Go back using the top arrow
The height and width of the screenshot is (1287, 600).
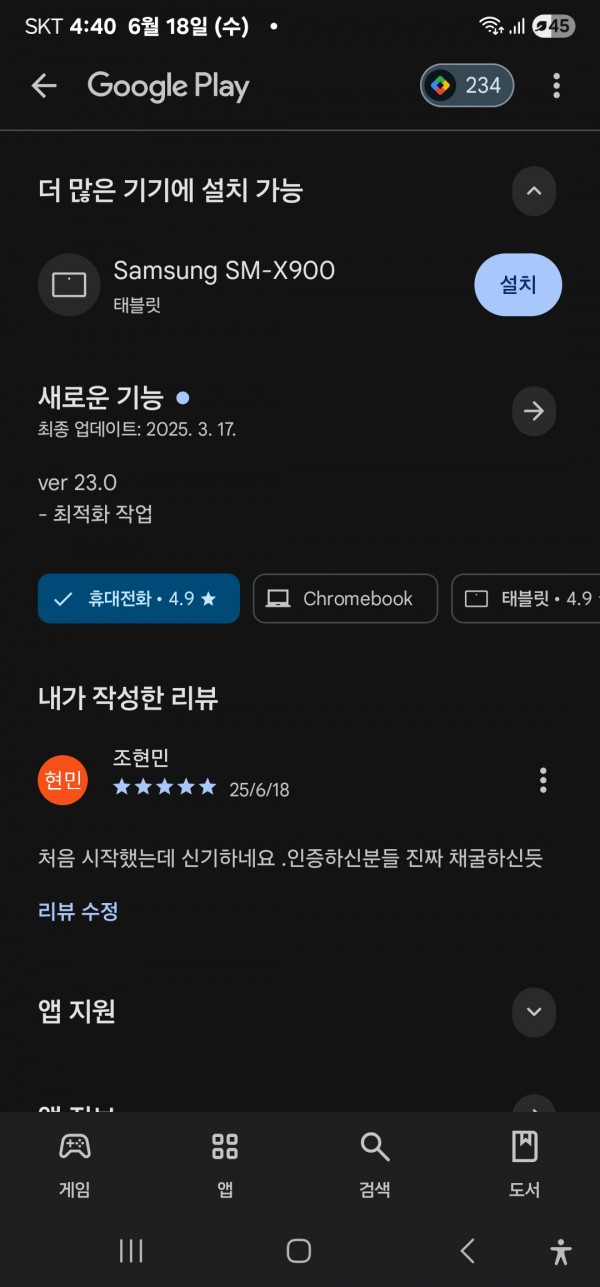tap(44, 86)
